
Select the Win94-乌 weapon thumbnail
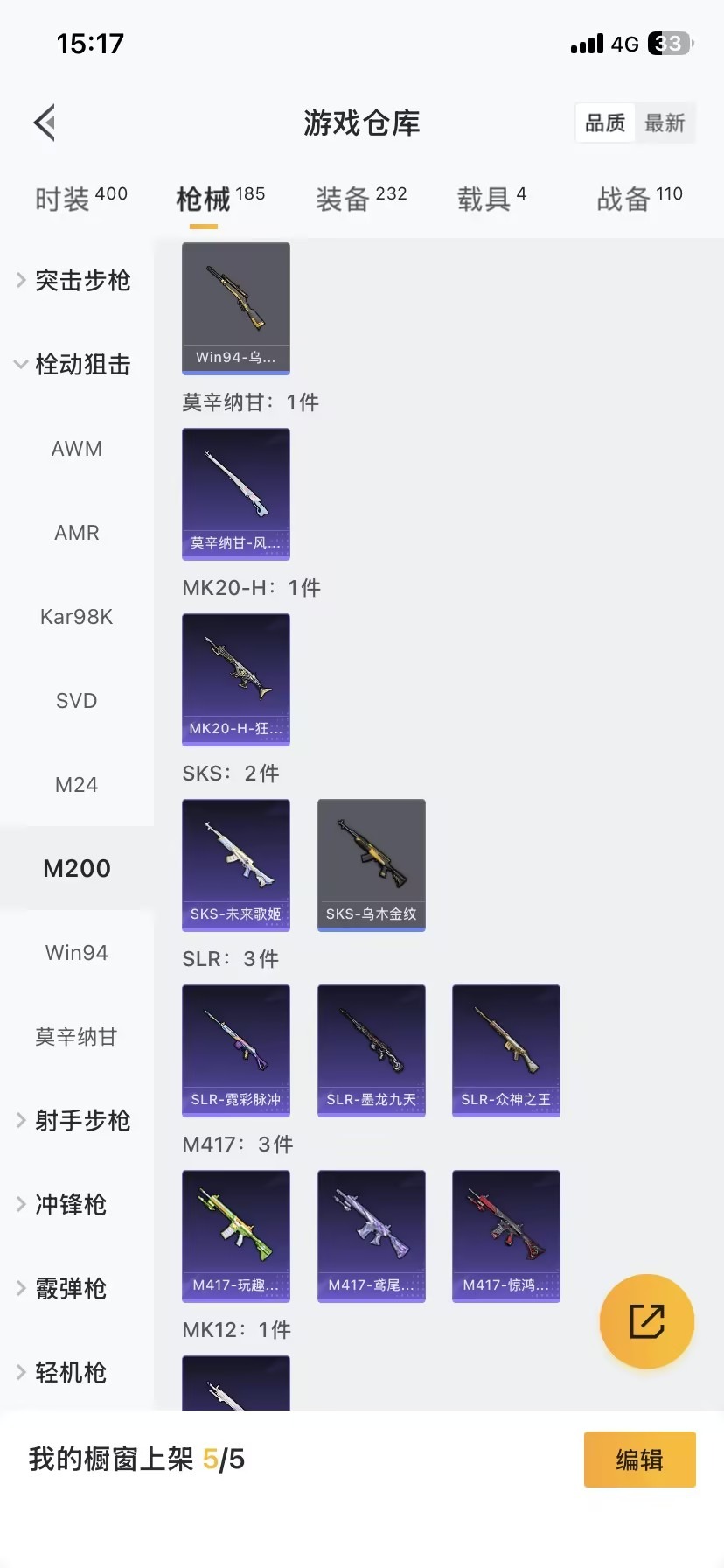[235, 308]
